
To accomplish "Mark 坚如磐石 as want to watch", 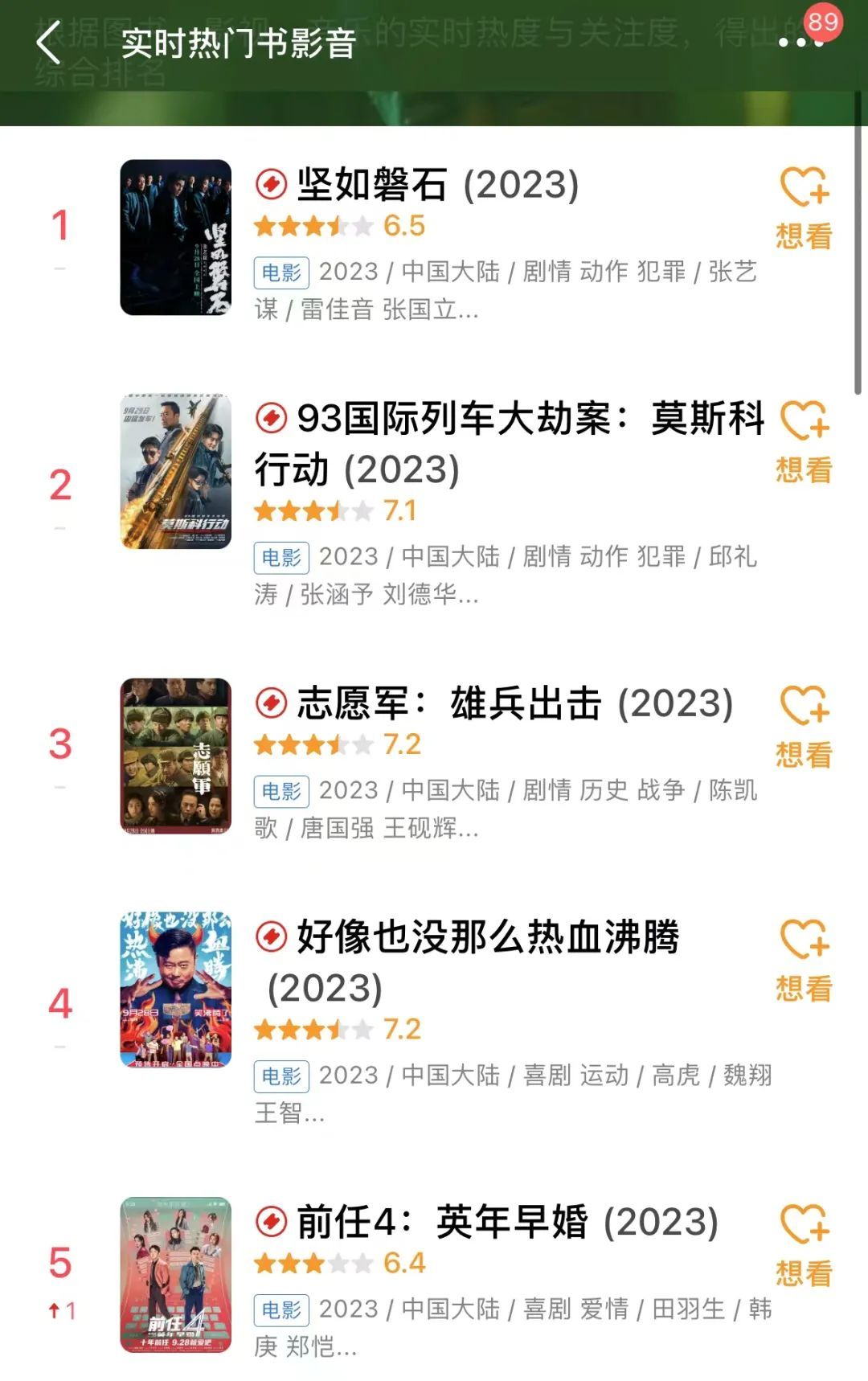I will 804,207.
